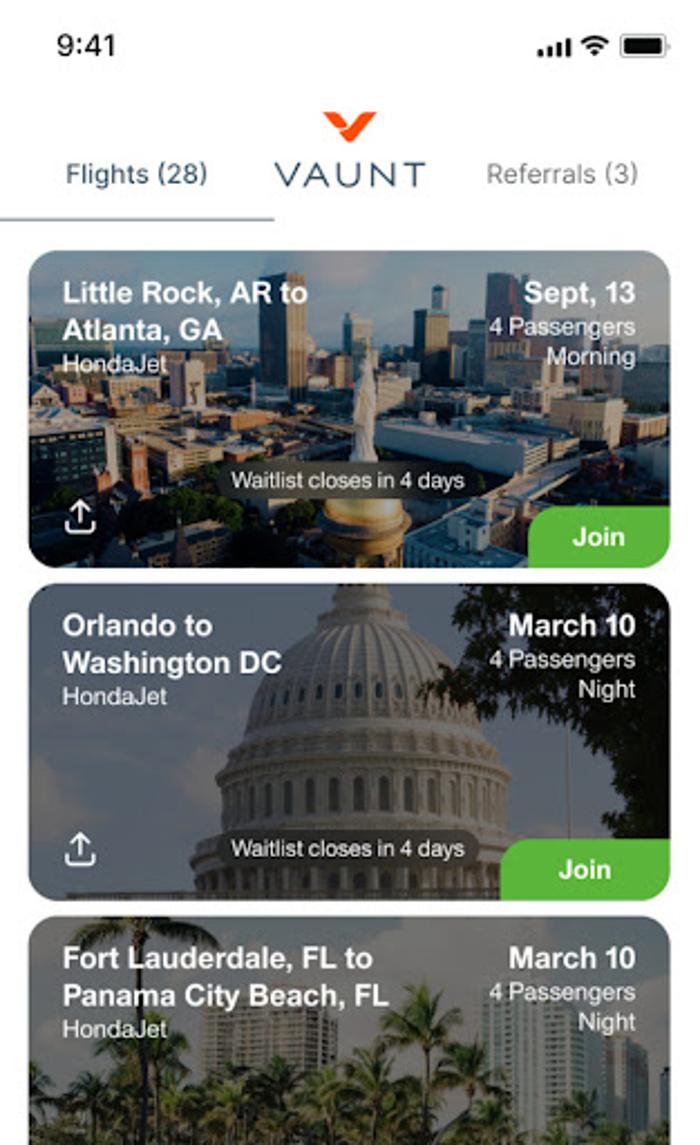Share the Orlando to Washington DC flight
This screenshot has width=700, height=1145.
(80, 850)
